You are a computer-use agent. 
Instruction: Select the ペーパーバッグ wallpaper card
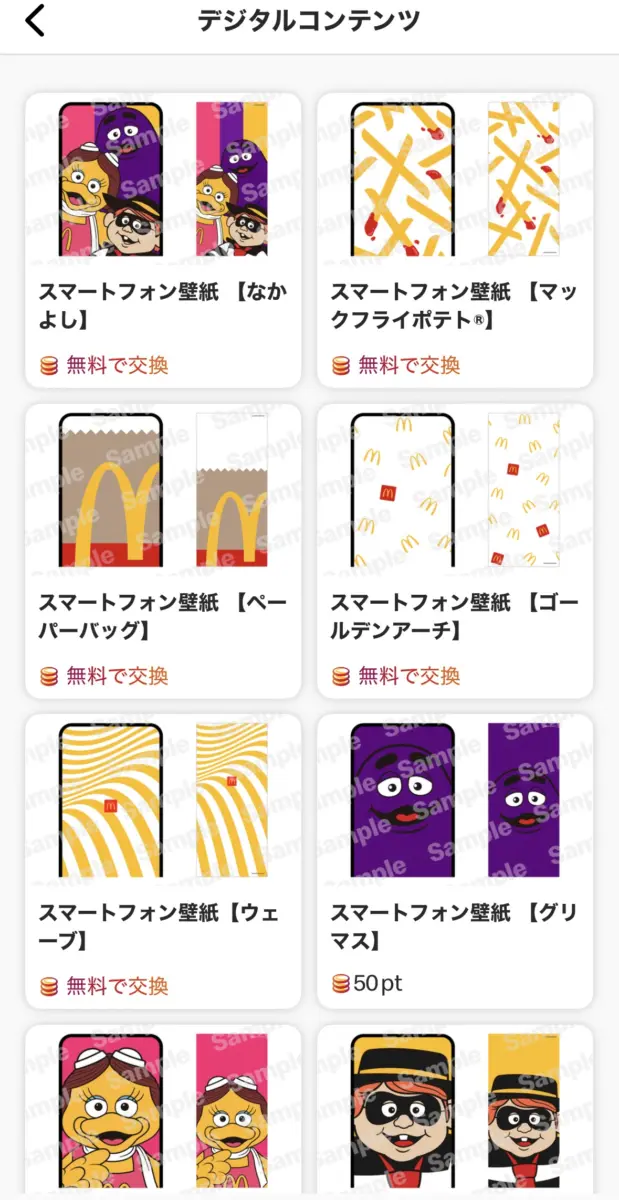click(162, 550)
